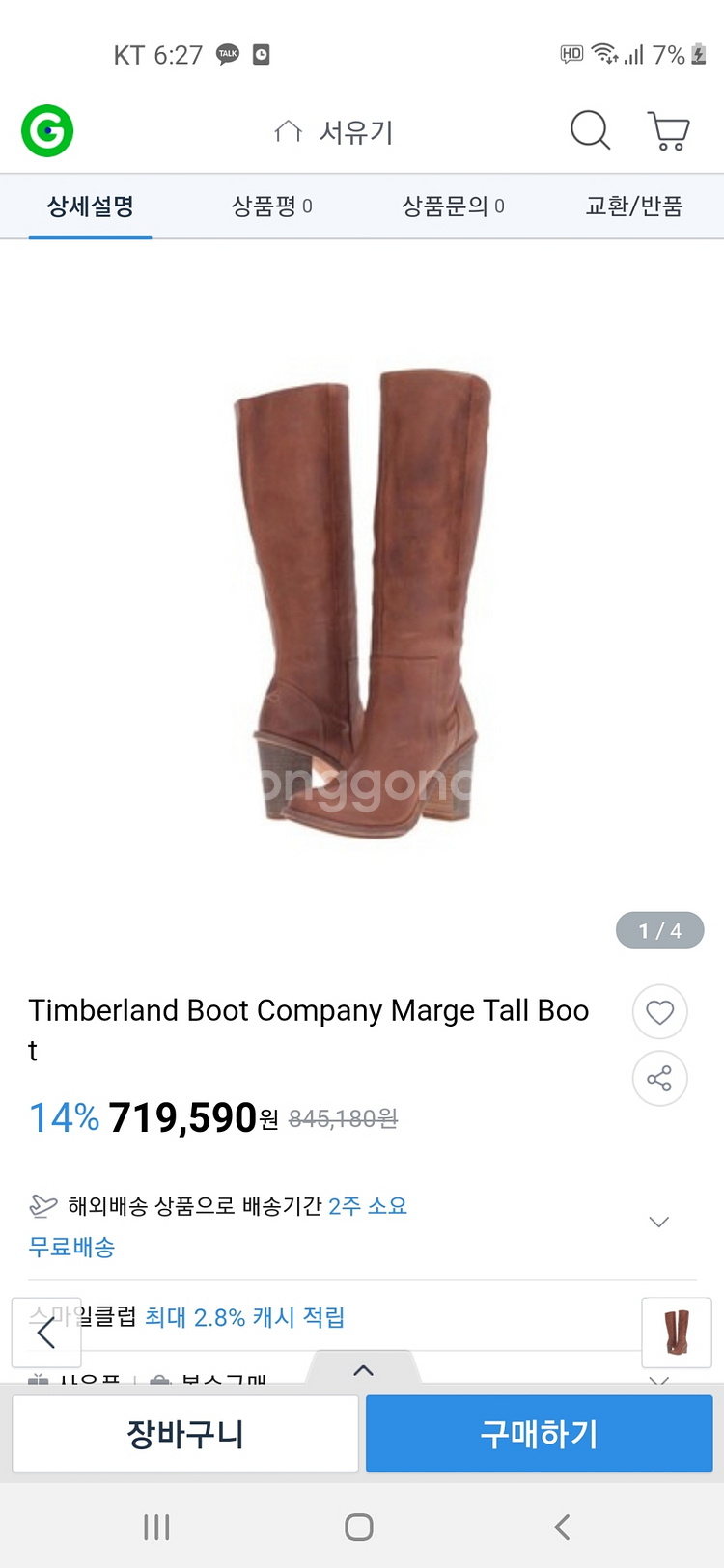
Task: Go back with the floating left arrow
Action: (x=46, y=1333)
